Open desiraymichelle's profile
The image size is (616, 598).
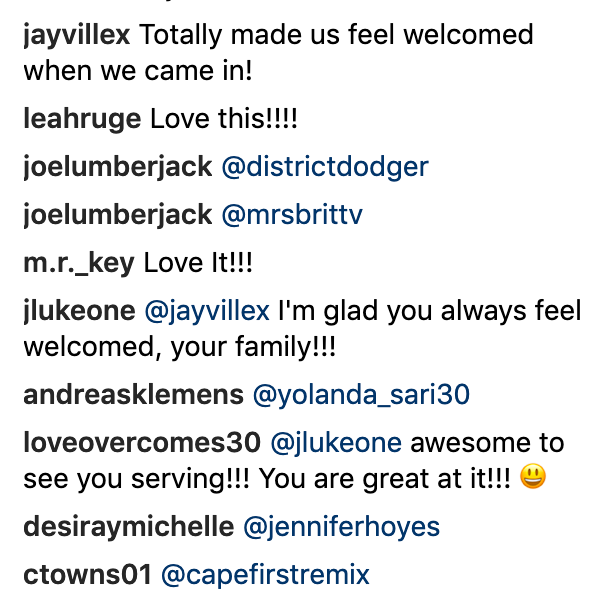click(x=128, y=526)
